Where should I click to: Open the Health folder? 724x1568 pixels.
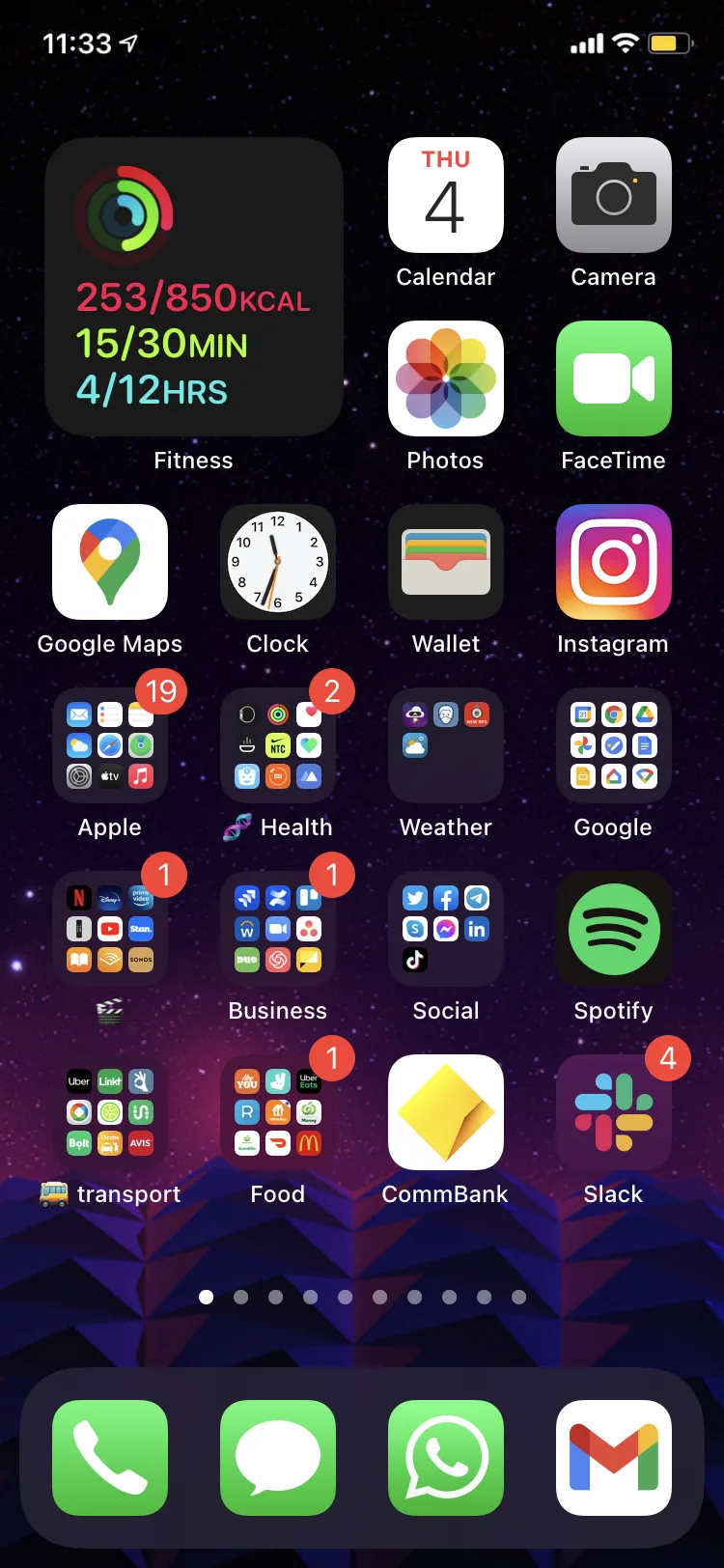[278, 745]
